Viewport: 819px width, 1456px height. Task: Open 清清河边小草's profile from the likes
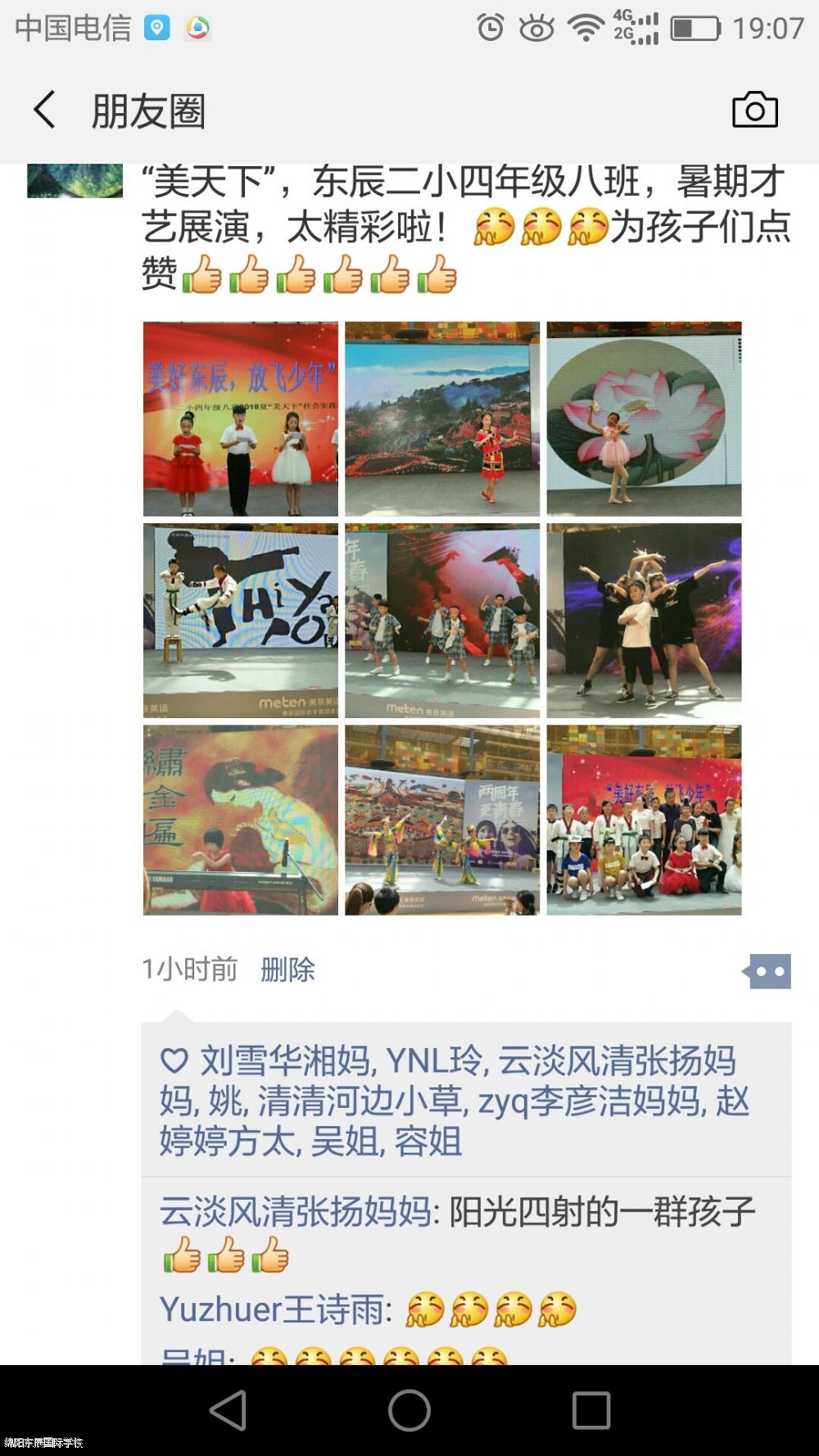(360, 1101)
